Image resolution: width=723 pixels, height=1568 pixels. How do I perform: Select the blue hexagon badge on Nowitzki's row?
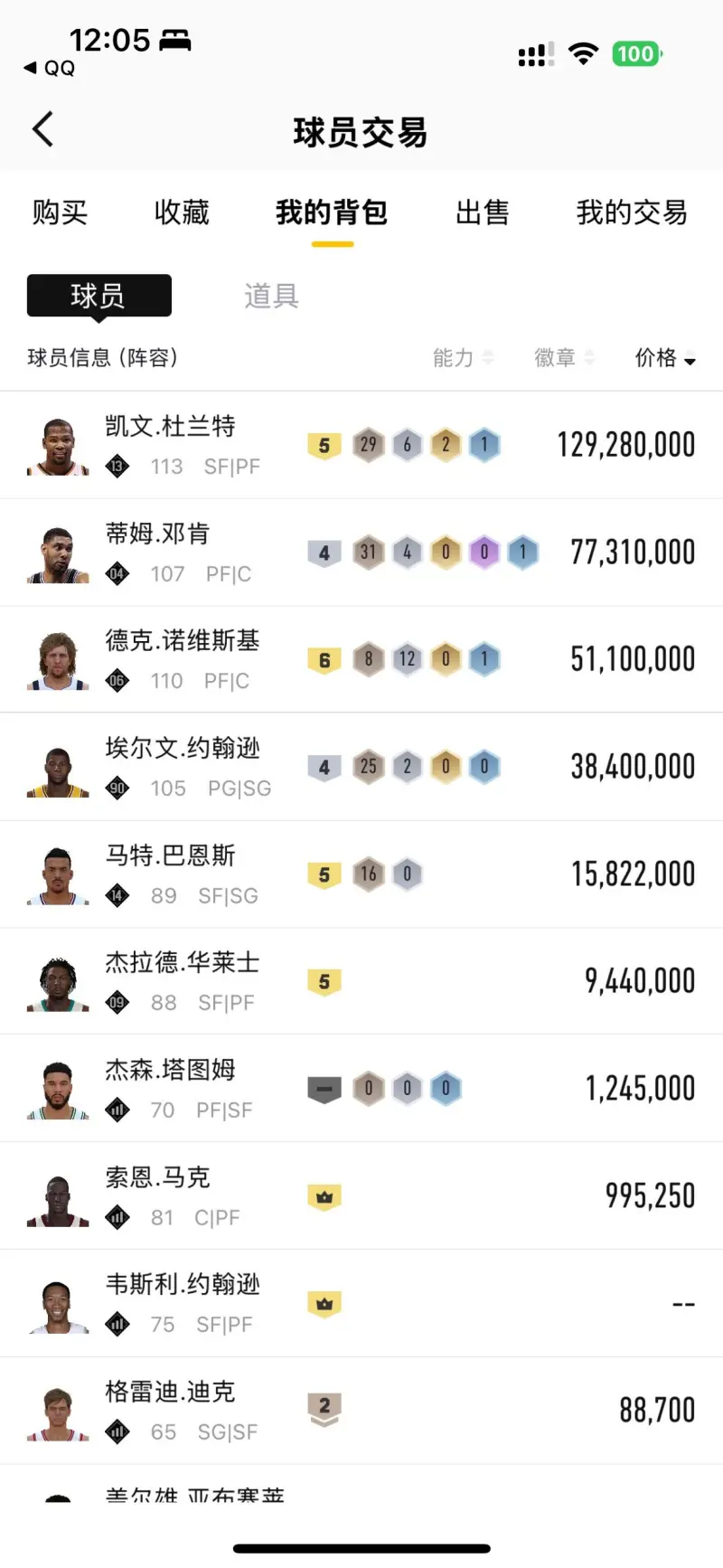[x=484, y=658]
